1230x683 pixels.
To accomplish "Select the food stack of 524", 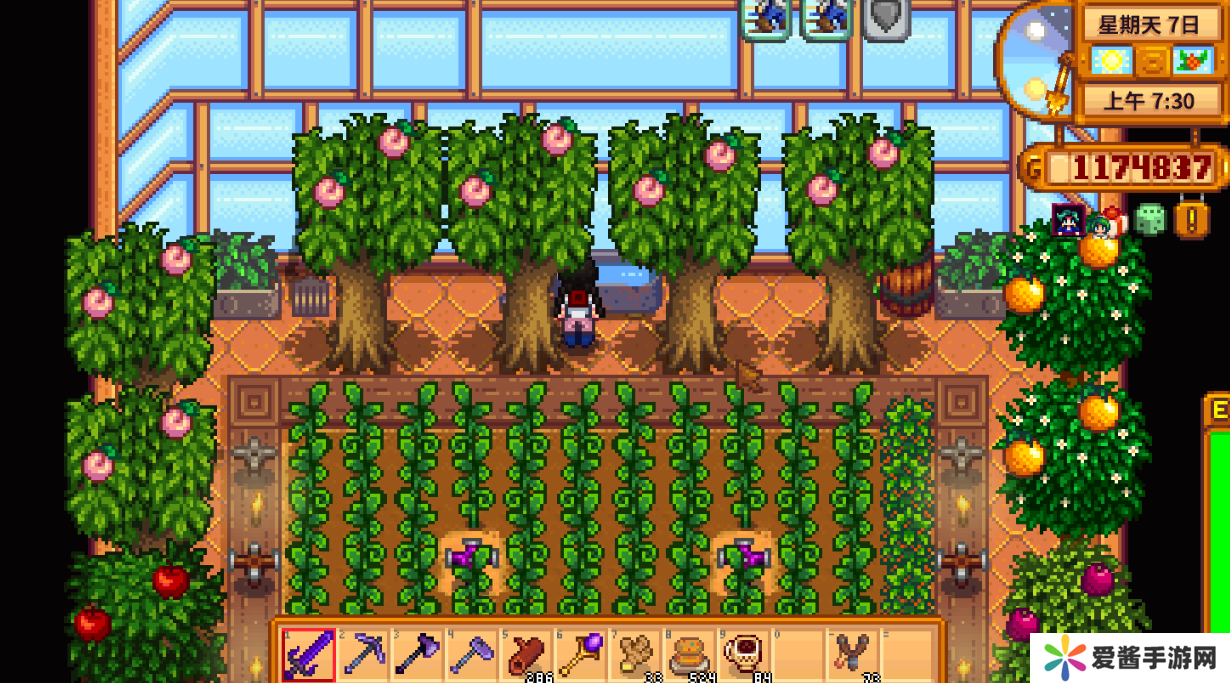I will [x=689, y=654].
